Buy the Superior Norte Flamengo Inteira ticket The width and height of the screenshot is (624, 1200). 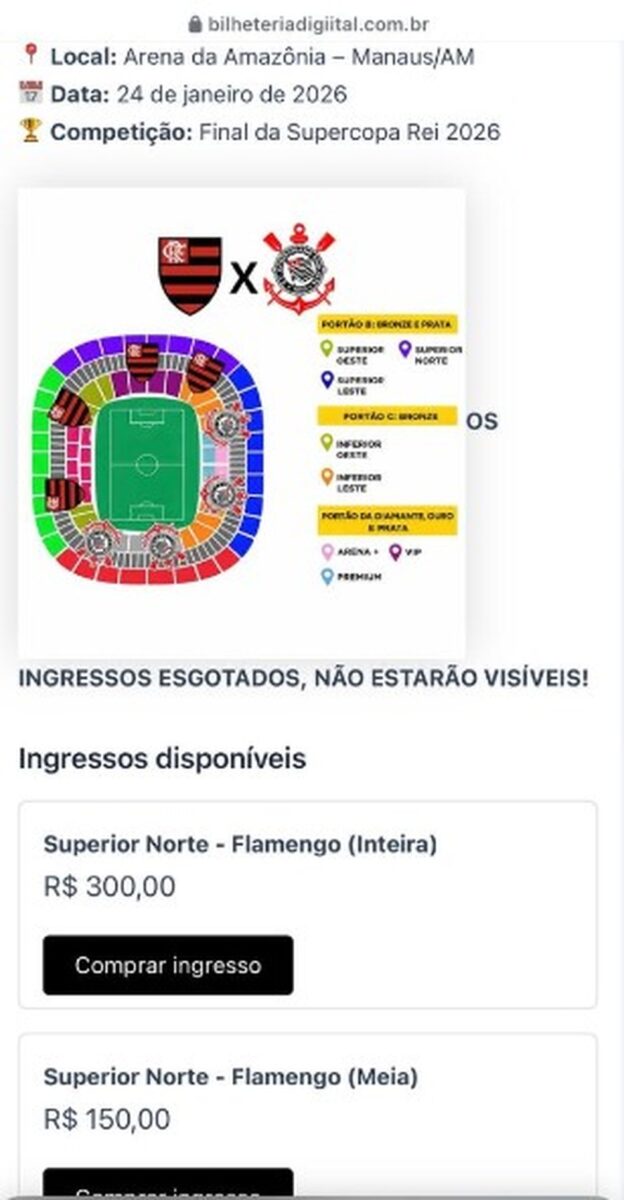(168, 965)
